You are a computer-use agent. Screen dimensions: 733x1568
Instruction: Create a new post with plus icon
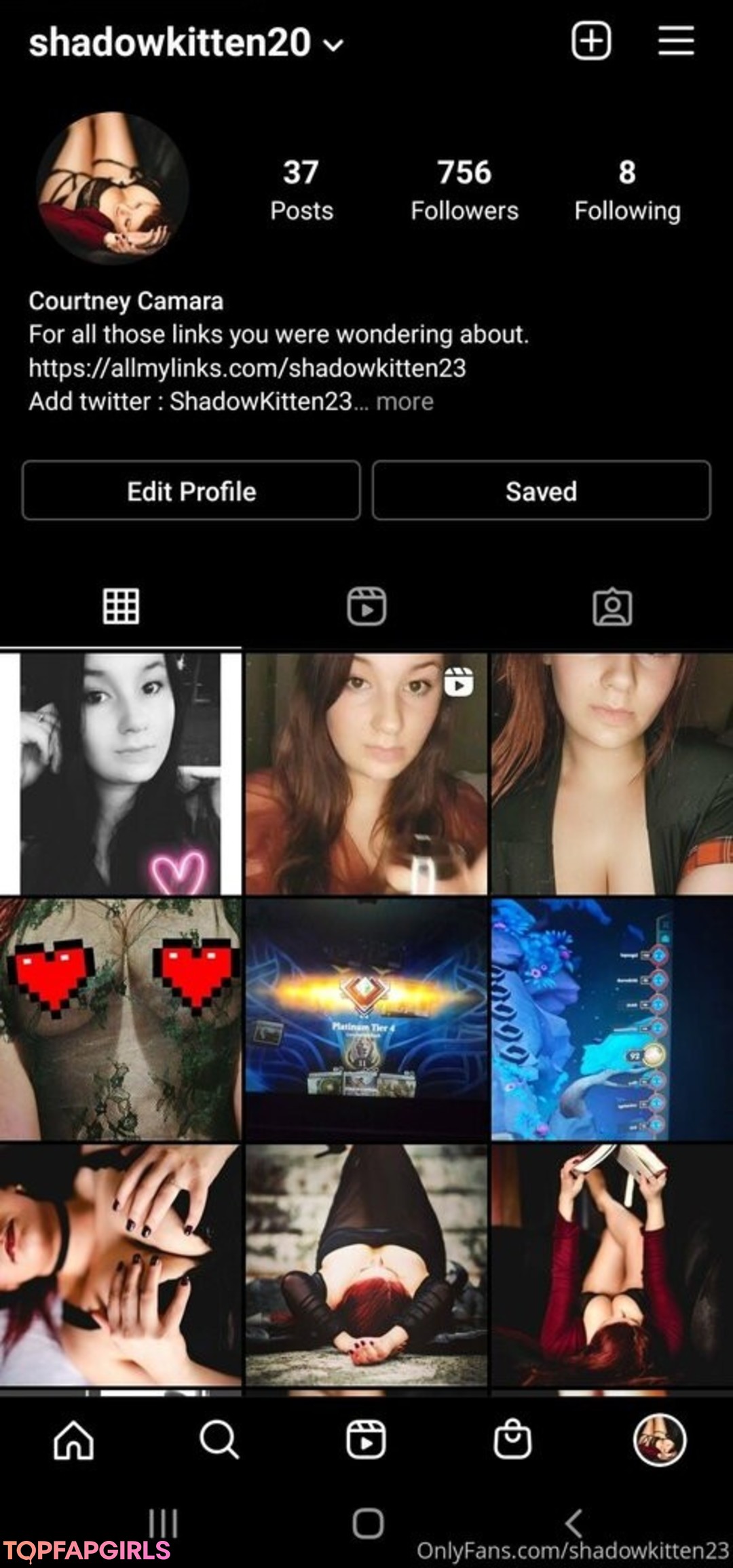tap(591, 41)
